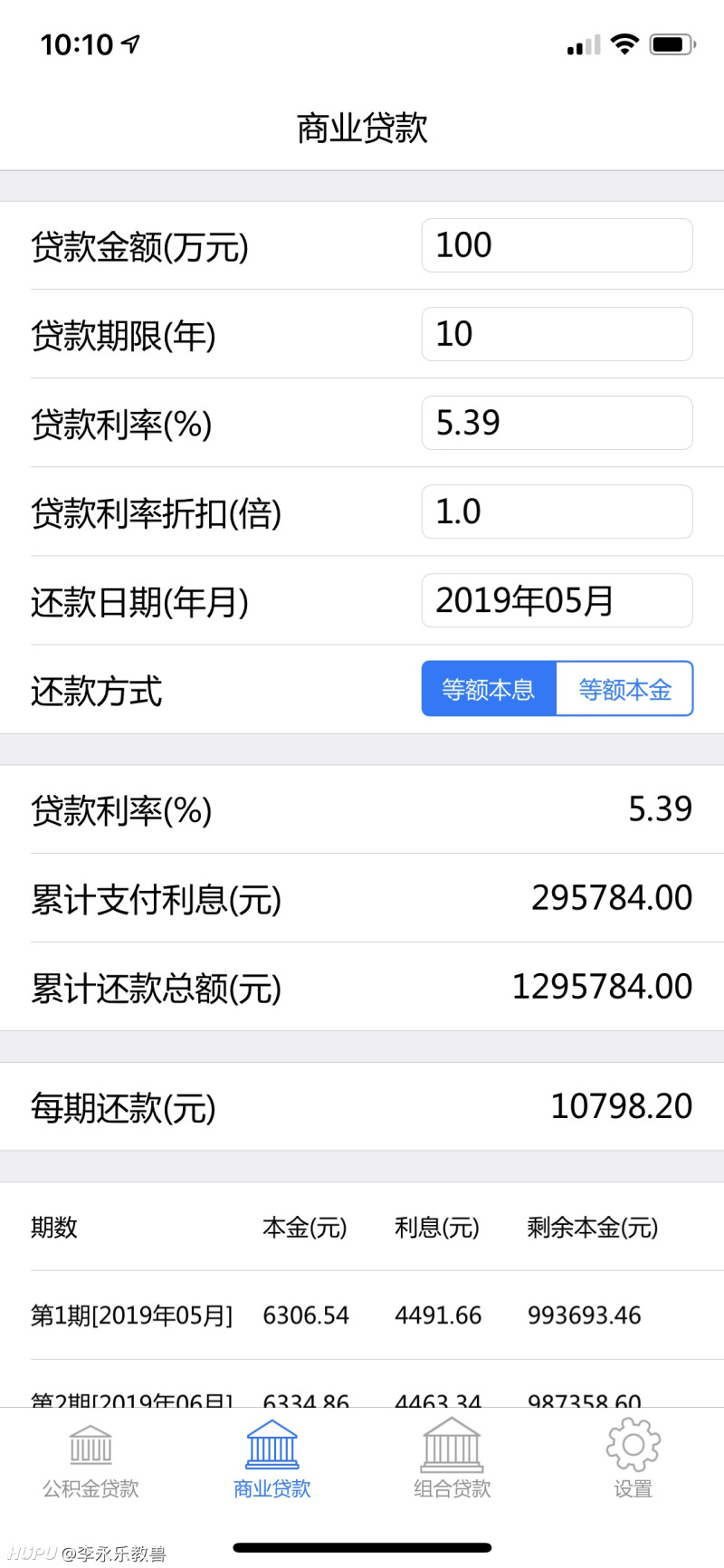
Task: Select the 等额本息 repayment method
Action: (489, 689)
